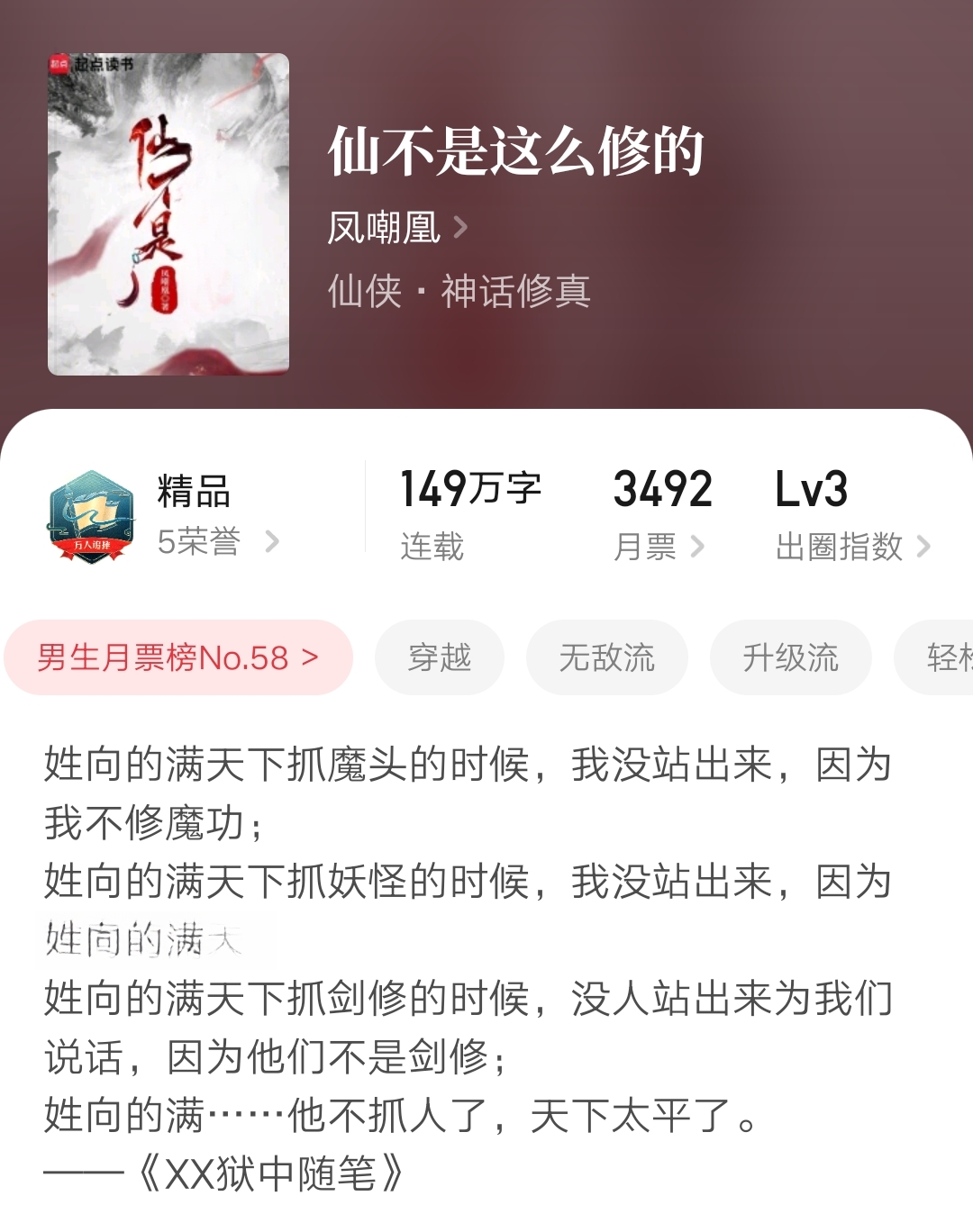973x1232 pixels.
Task: Select the 无敌流 tag chip
Action: click(x=606, y=657)
